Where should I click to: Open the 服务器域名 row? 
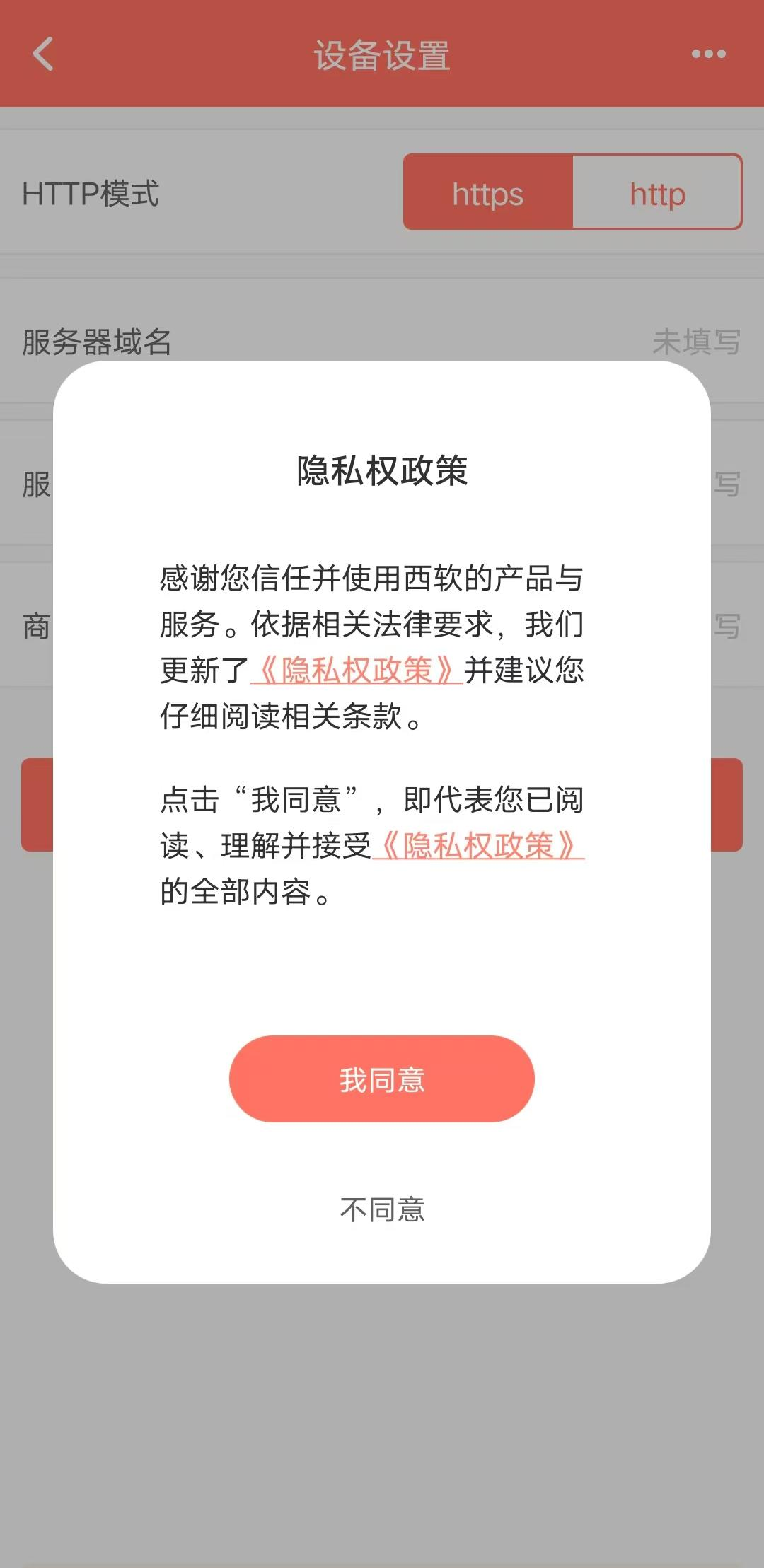pos(382,341)
